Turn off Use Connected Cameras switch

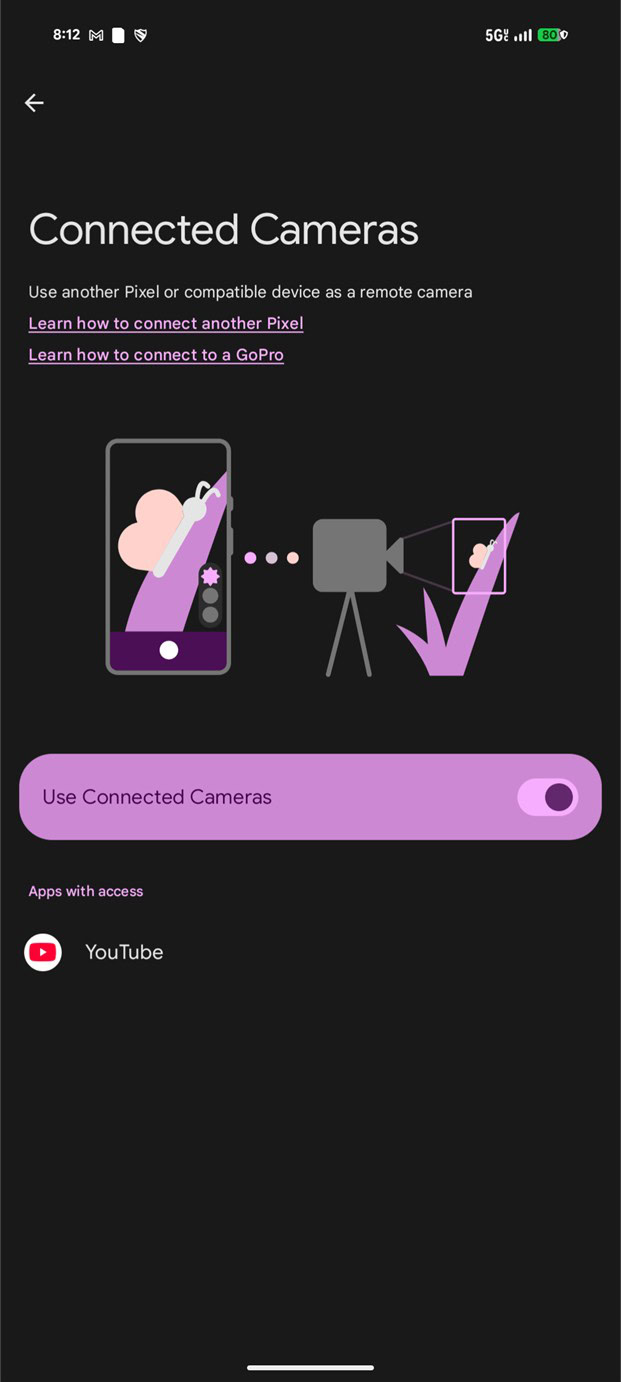pyautogui.click(x=547, y=797)
